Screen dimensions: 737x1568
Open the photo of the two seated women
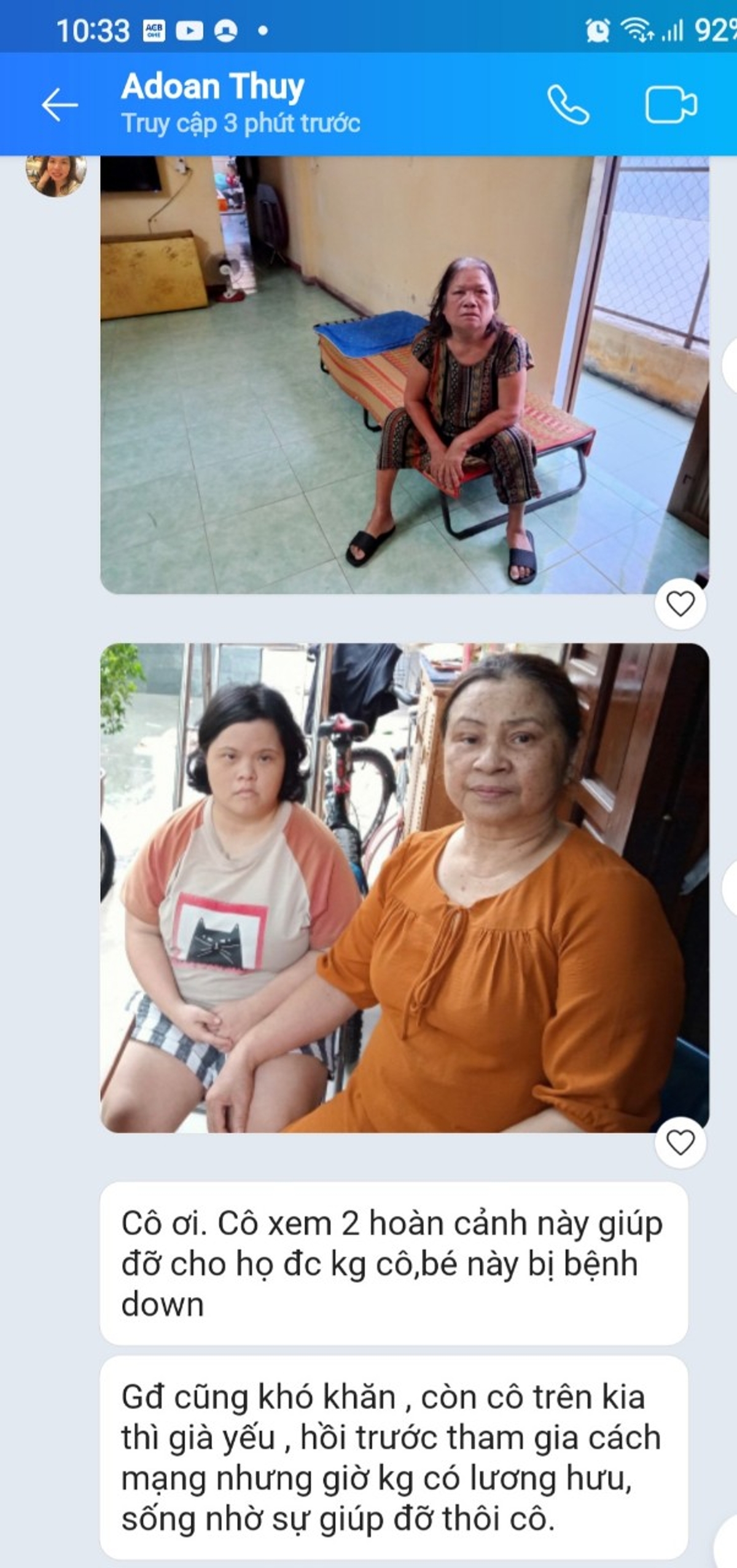(x=404, y=887)
